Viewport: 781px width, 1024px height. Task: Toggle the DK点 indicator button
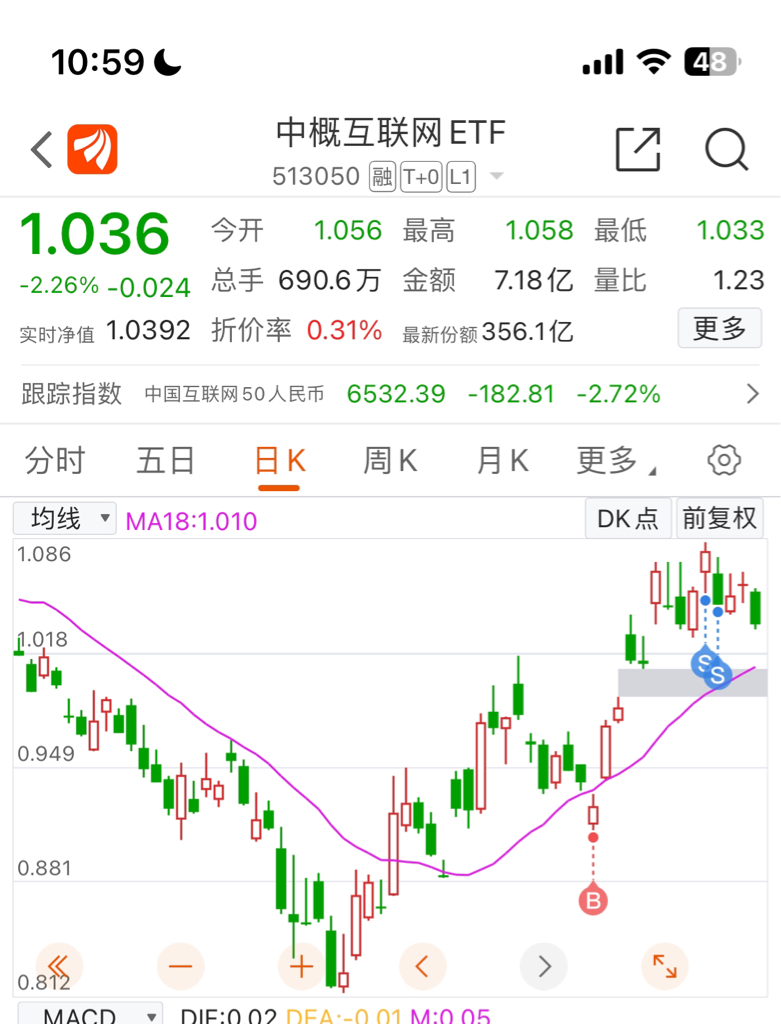point(627,518)
